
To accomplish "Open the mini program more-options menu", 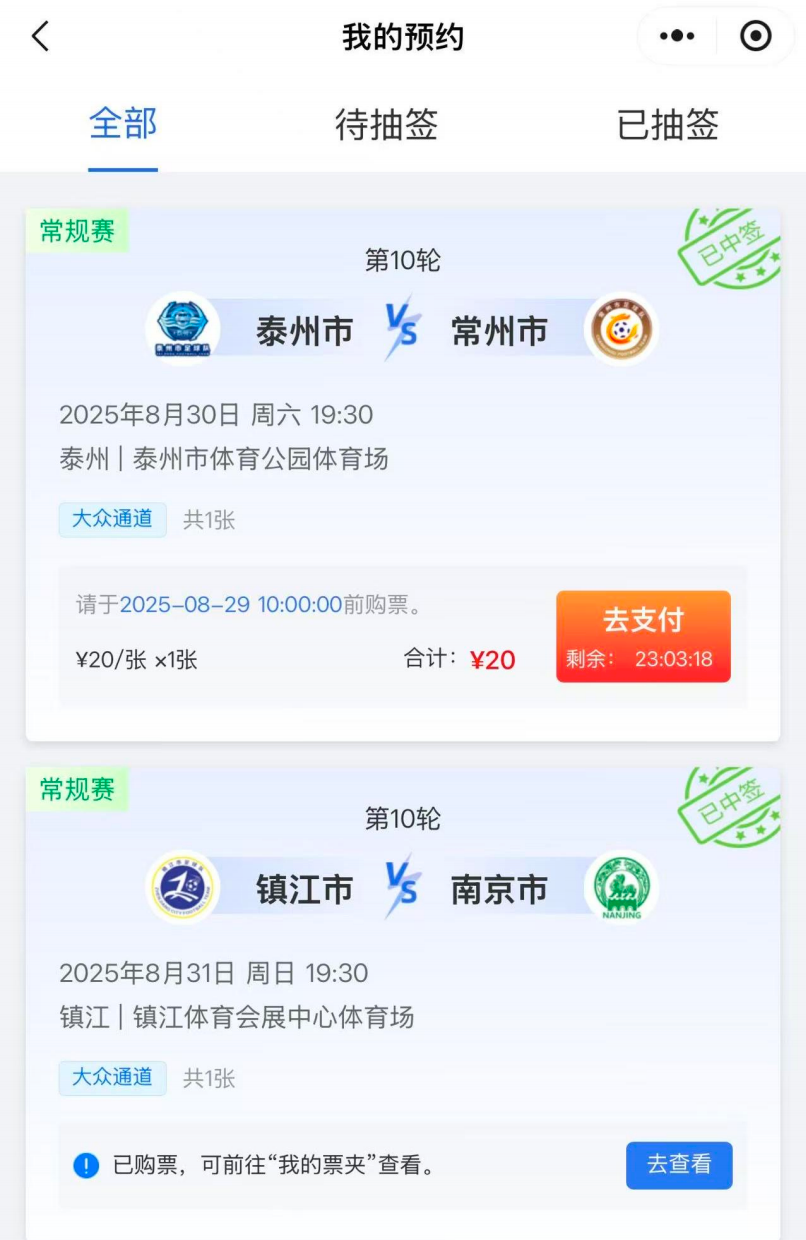I will coord(677,37).
